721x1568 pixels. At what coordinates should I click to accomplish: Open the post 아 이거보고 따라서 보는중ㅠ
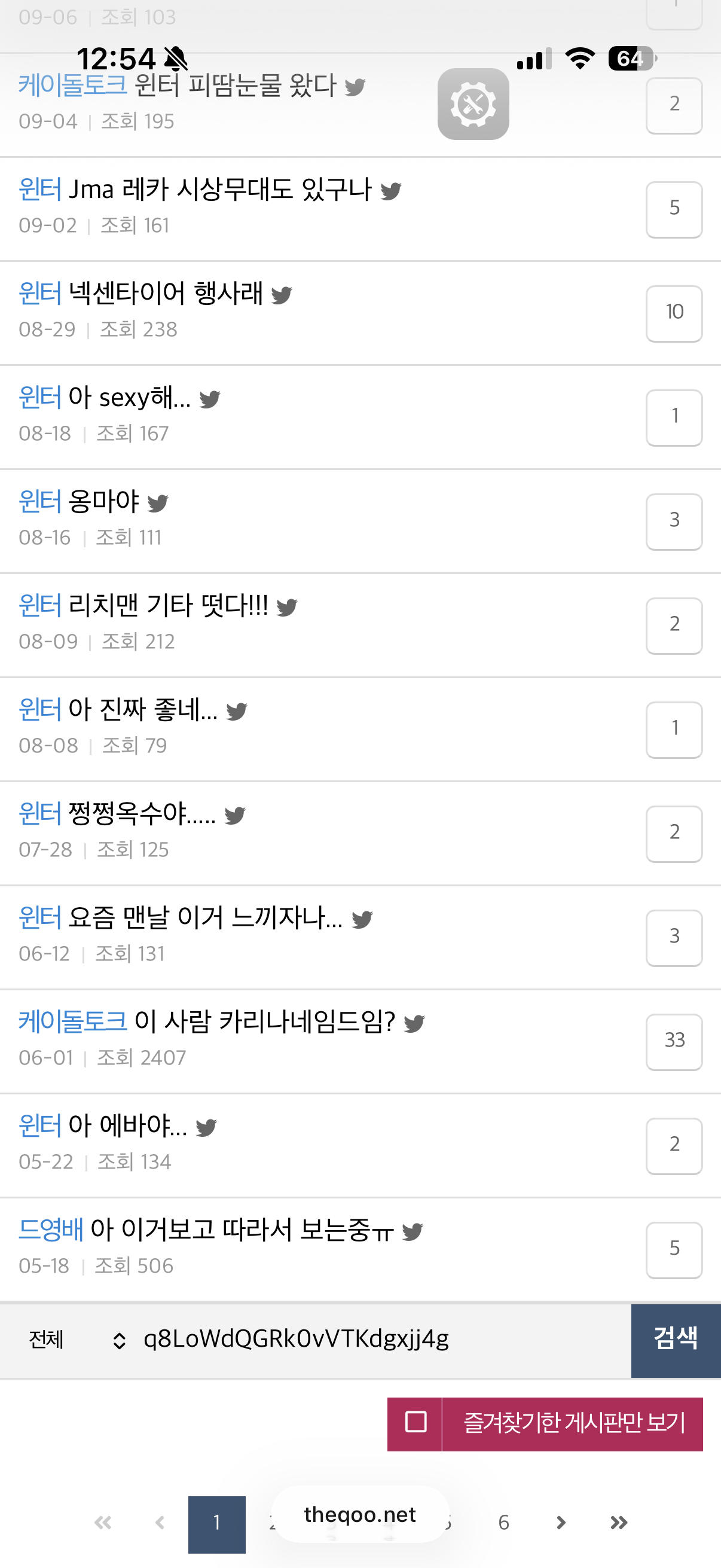click(242, 1230)
